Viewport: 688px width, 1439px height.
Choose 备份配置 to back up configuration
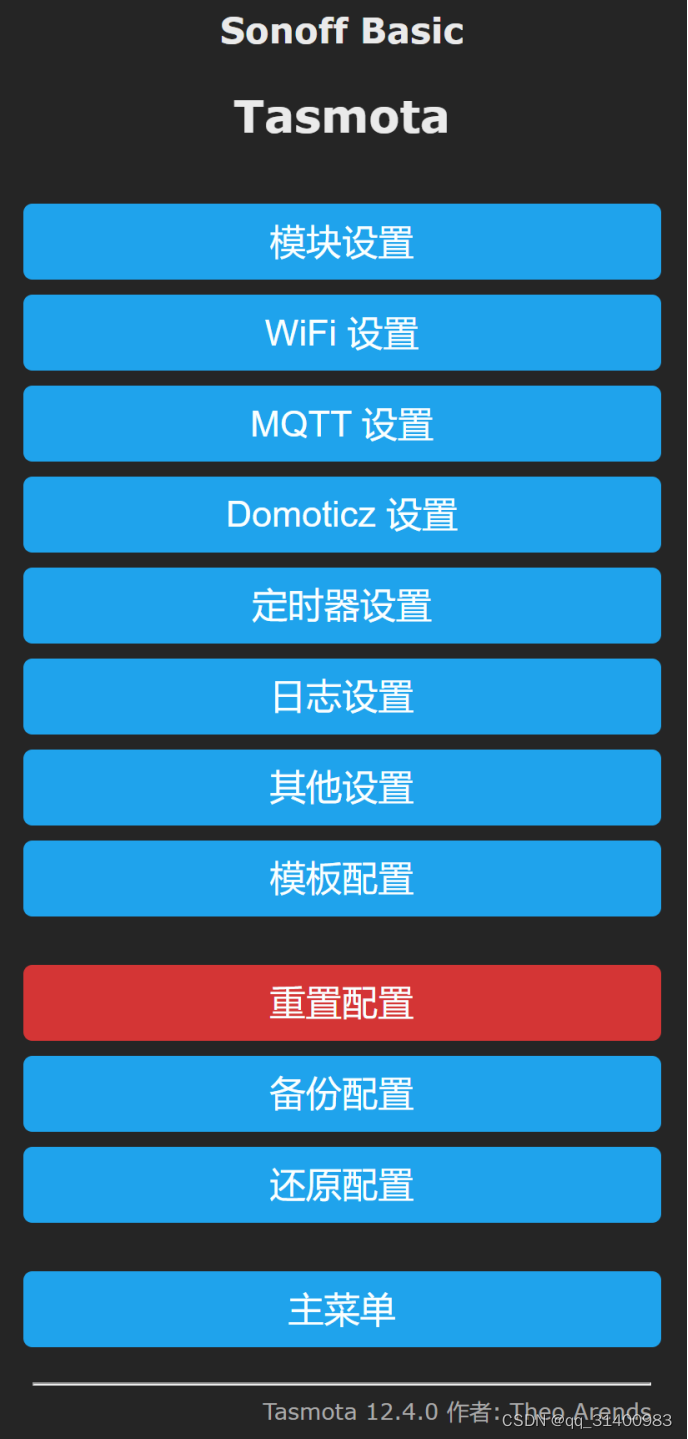[x=342, y=1094]
